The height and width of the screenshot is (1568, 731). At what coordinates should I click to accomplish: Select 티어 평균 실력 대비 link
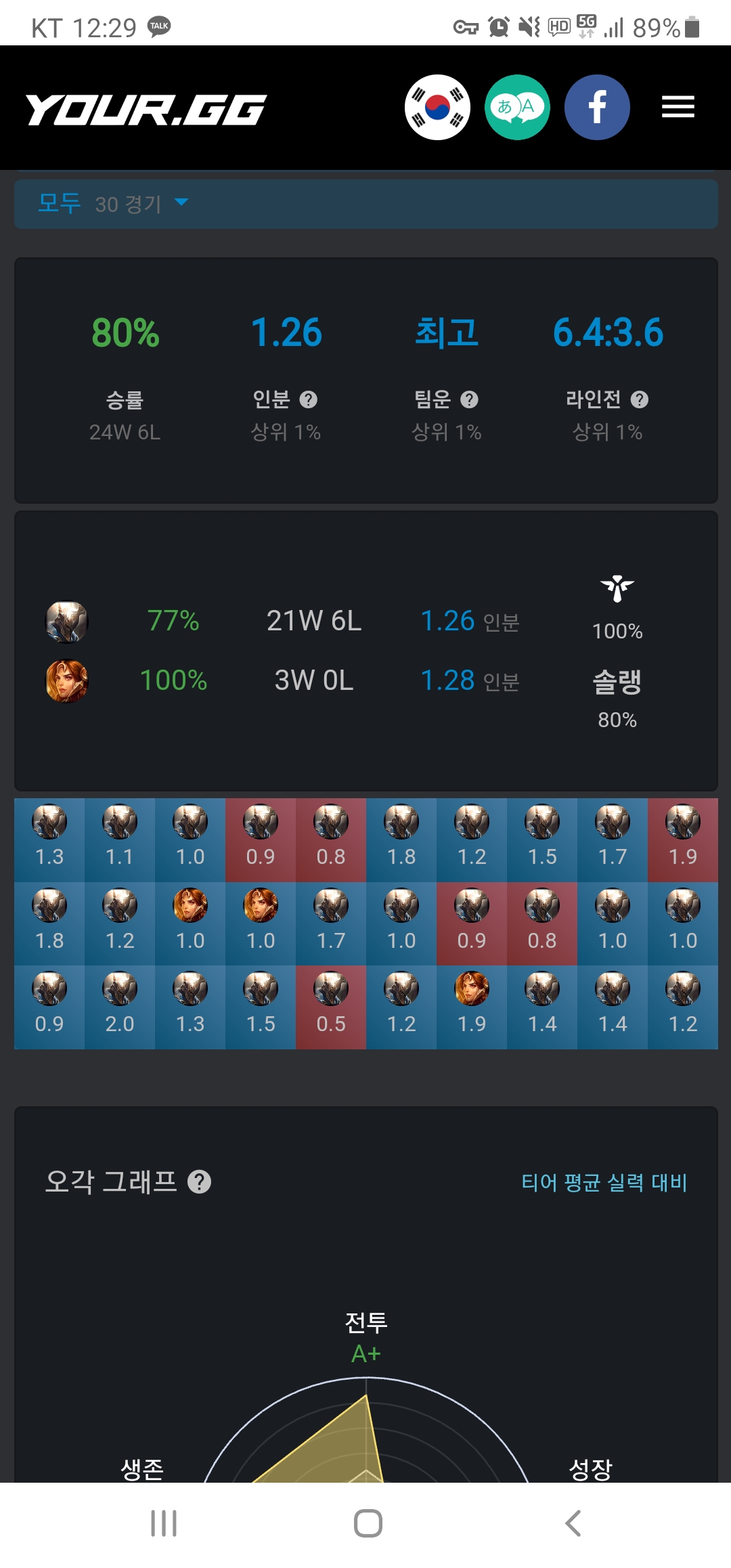tap(604, 1183)
